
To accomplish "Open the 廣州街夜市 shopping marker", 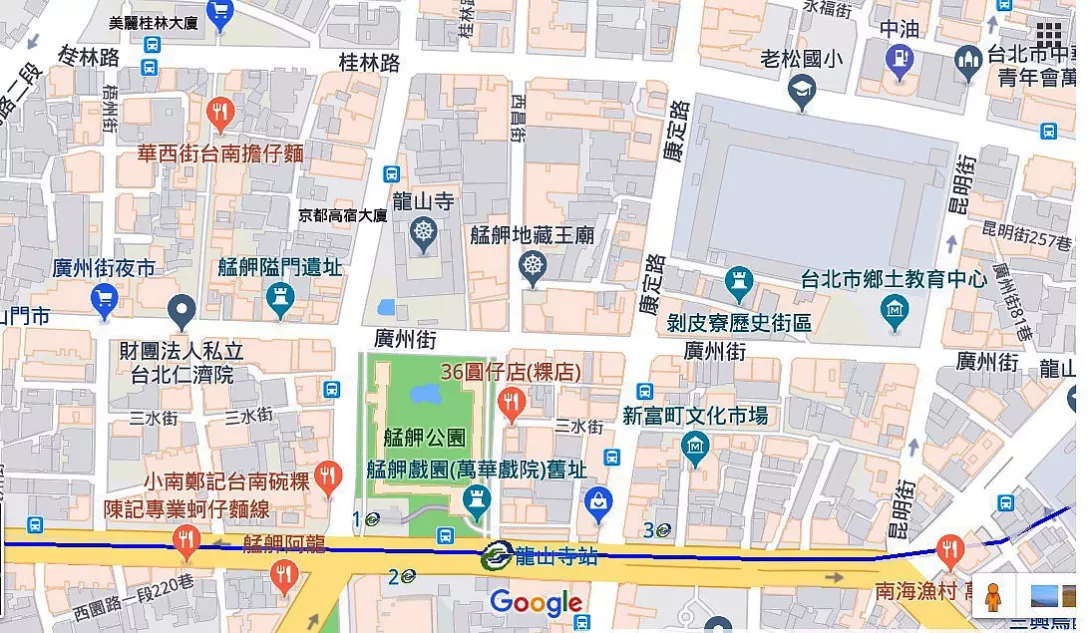I will [x=104, y=298].
